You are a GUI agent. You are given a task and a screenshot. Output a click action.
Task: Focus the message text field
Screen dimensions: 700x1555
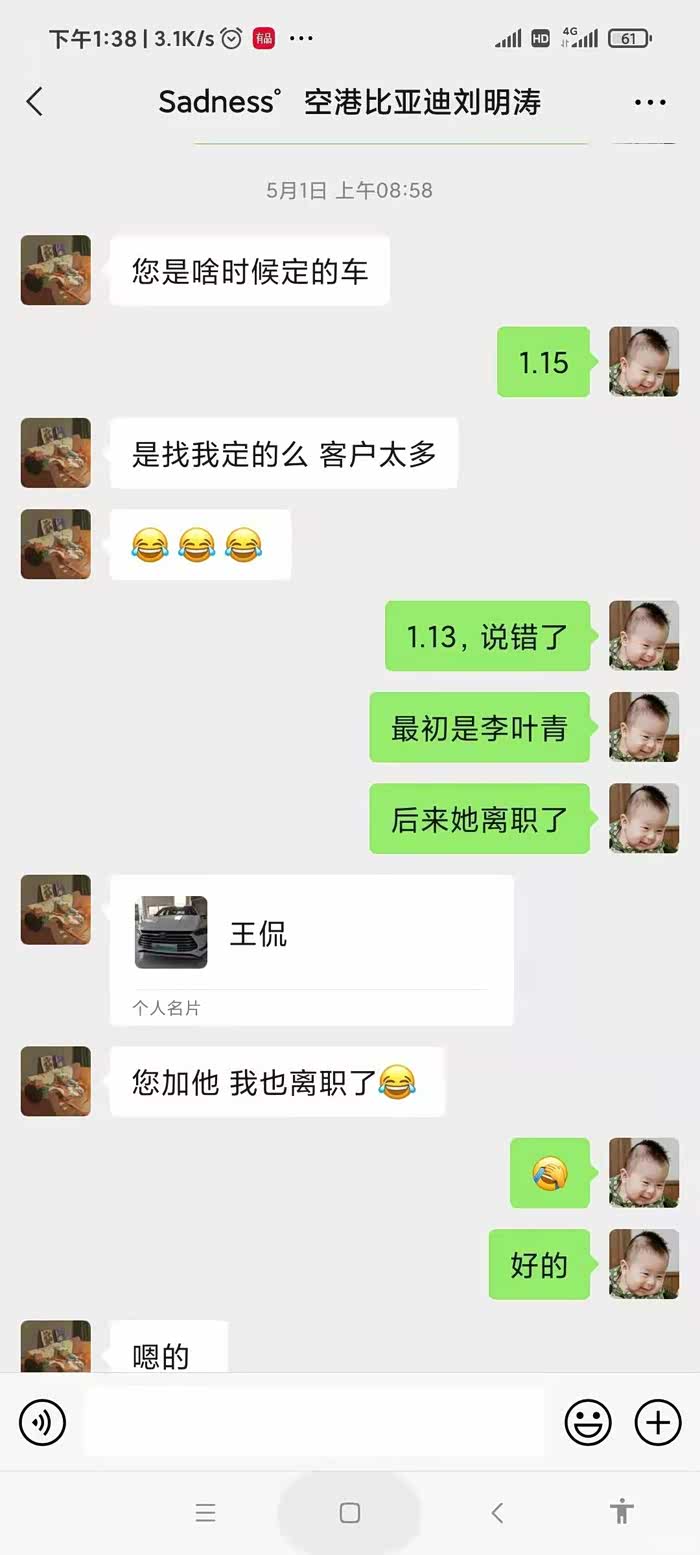[x=314, y=1422]
